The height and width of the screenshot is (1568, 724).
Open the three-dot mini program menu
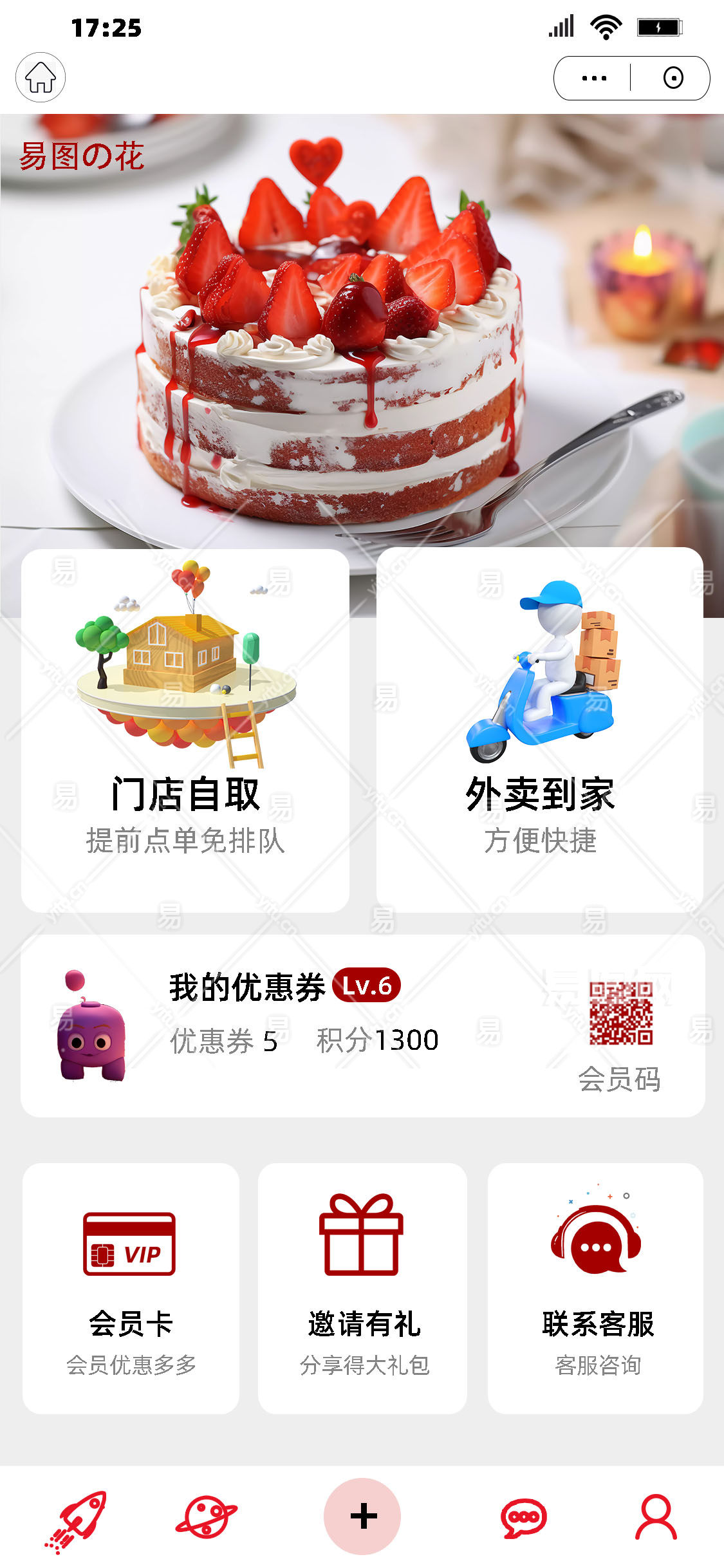point(593,79)
